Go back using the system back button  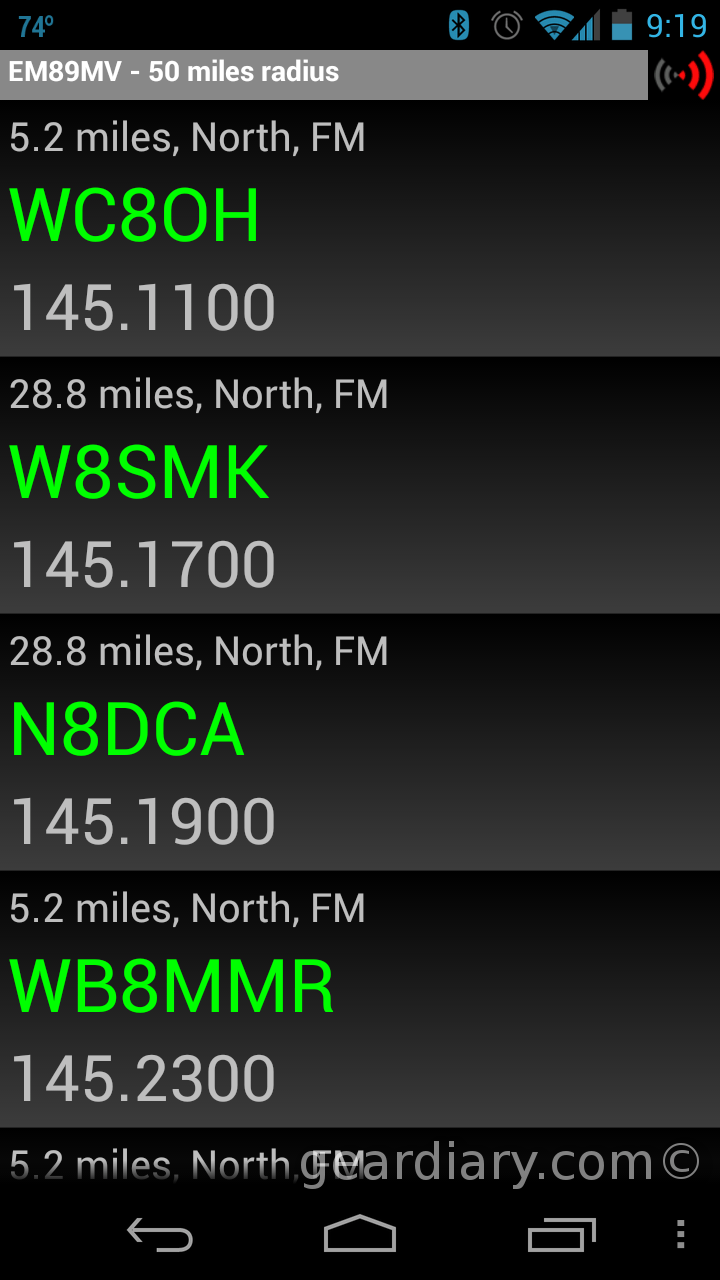tap(160, 1235)
